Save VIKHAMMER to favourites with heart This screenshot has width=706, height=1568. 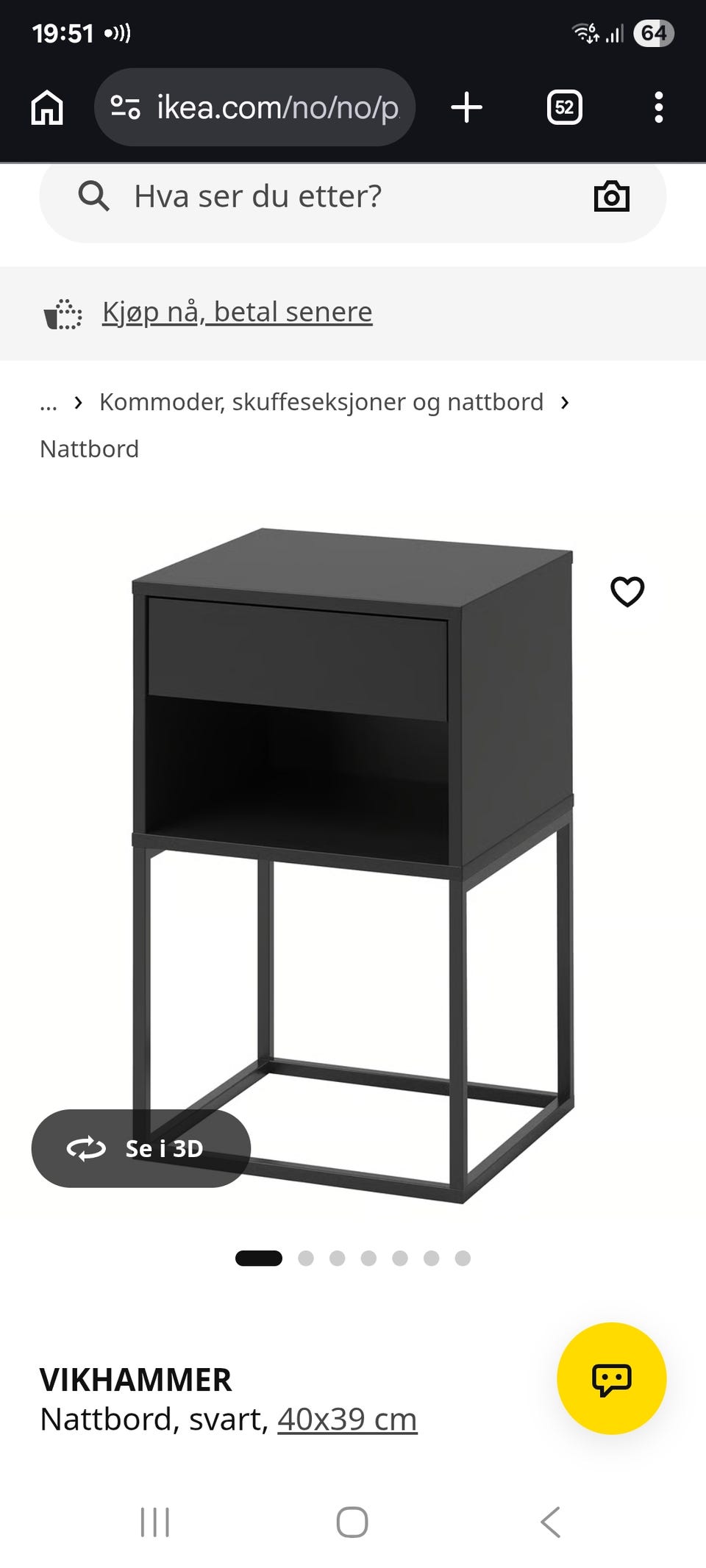click(x=627, y=592)
